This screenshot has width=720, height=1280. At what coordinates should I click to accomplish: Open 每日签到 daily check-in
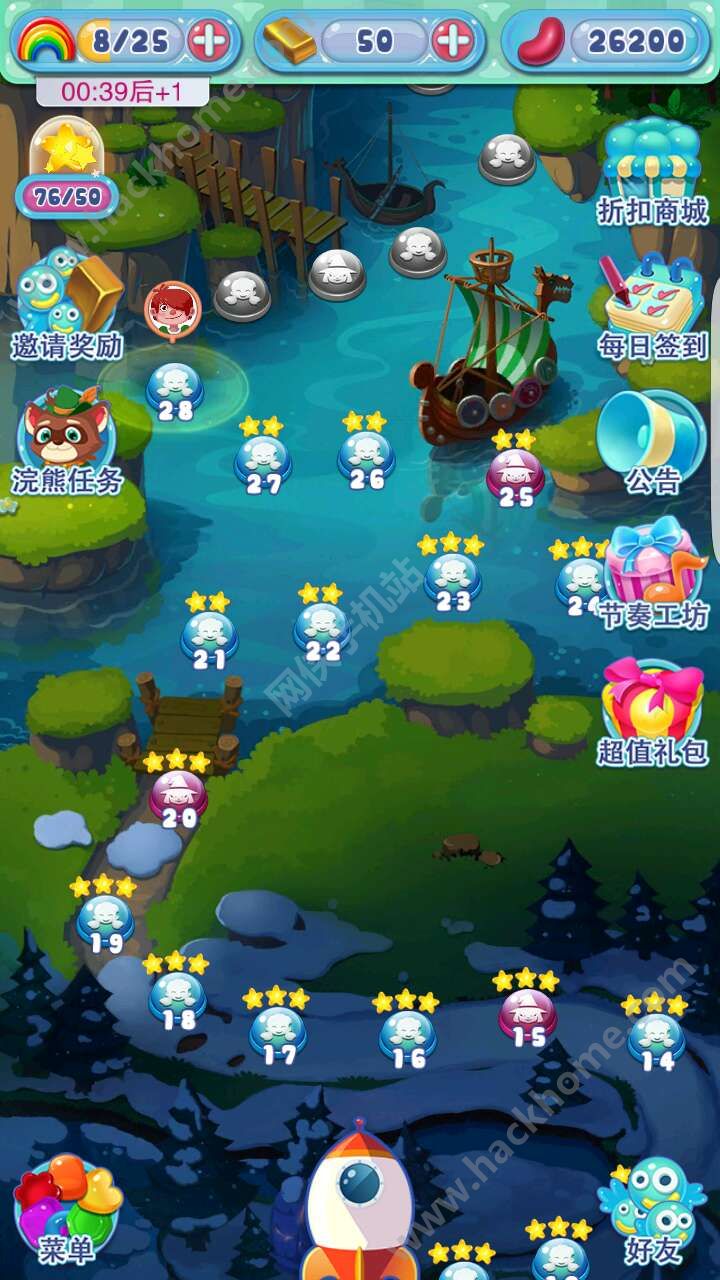click(652, 305)
